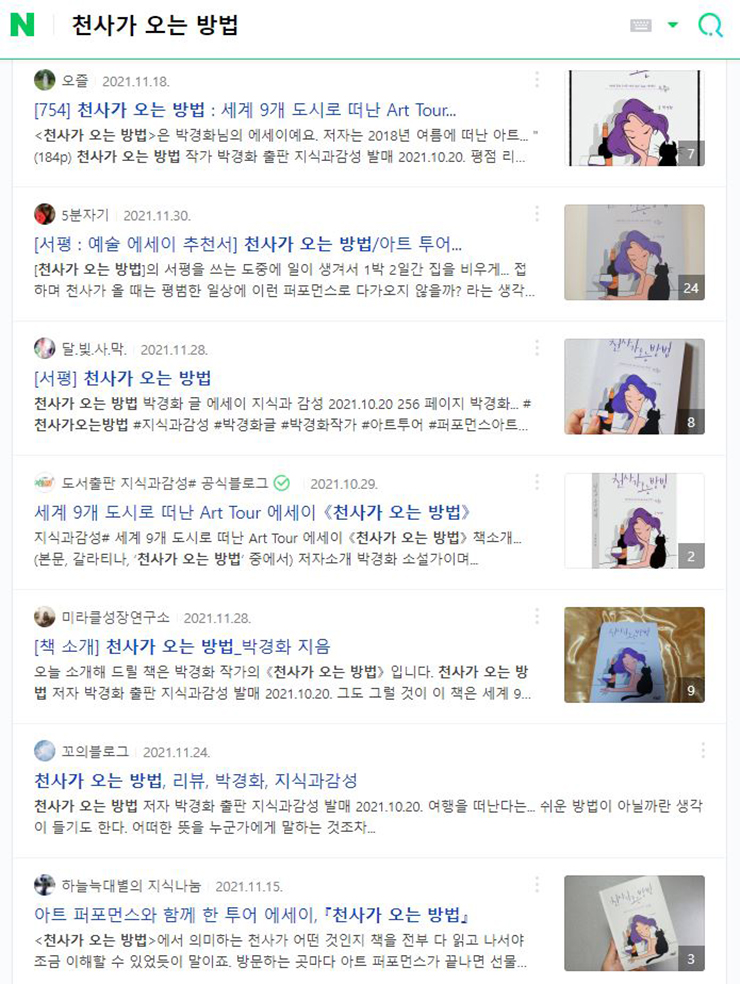Open 5분자기's art essay review post
Viewport: 740px width, 984px height.
pos(248,244)
